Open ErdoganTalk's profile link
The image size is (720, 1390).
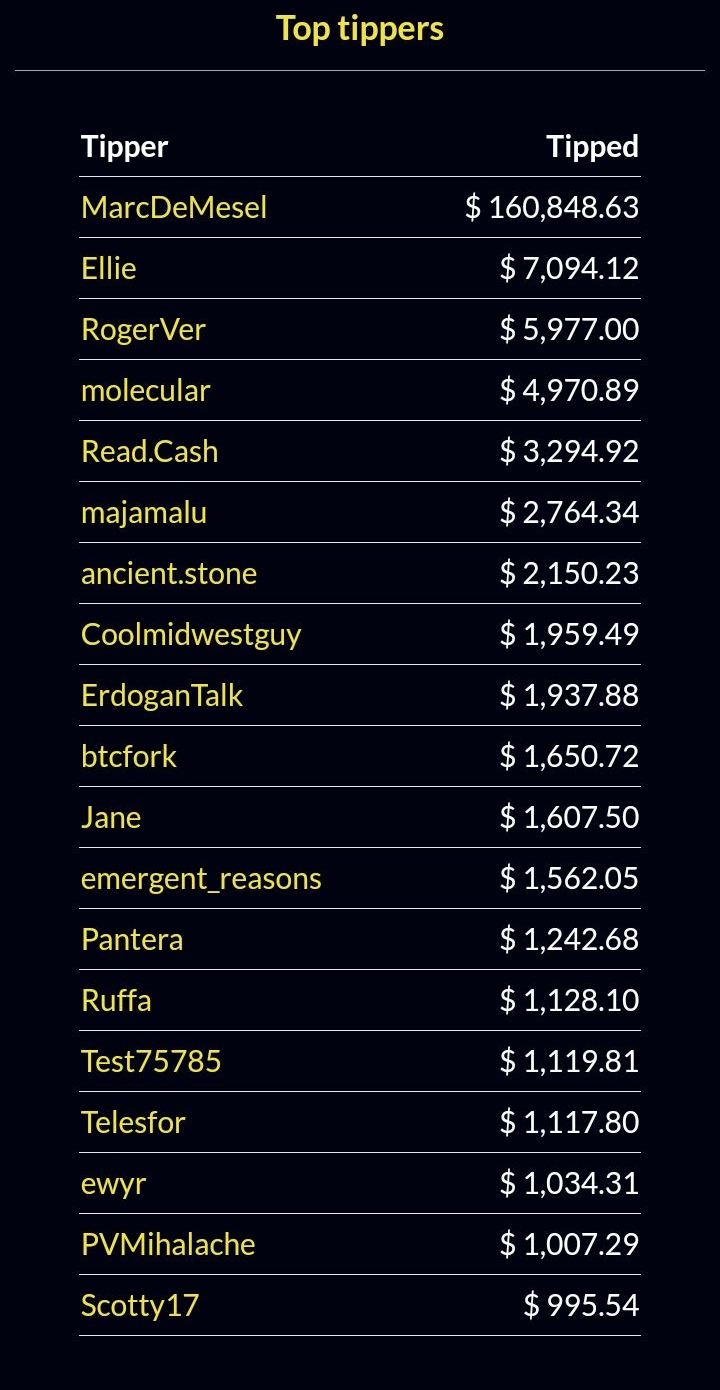tap(162, 695)
